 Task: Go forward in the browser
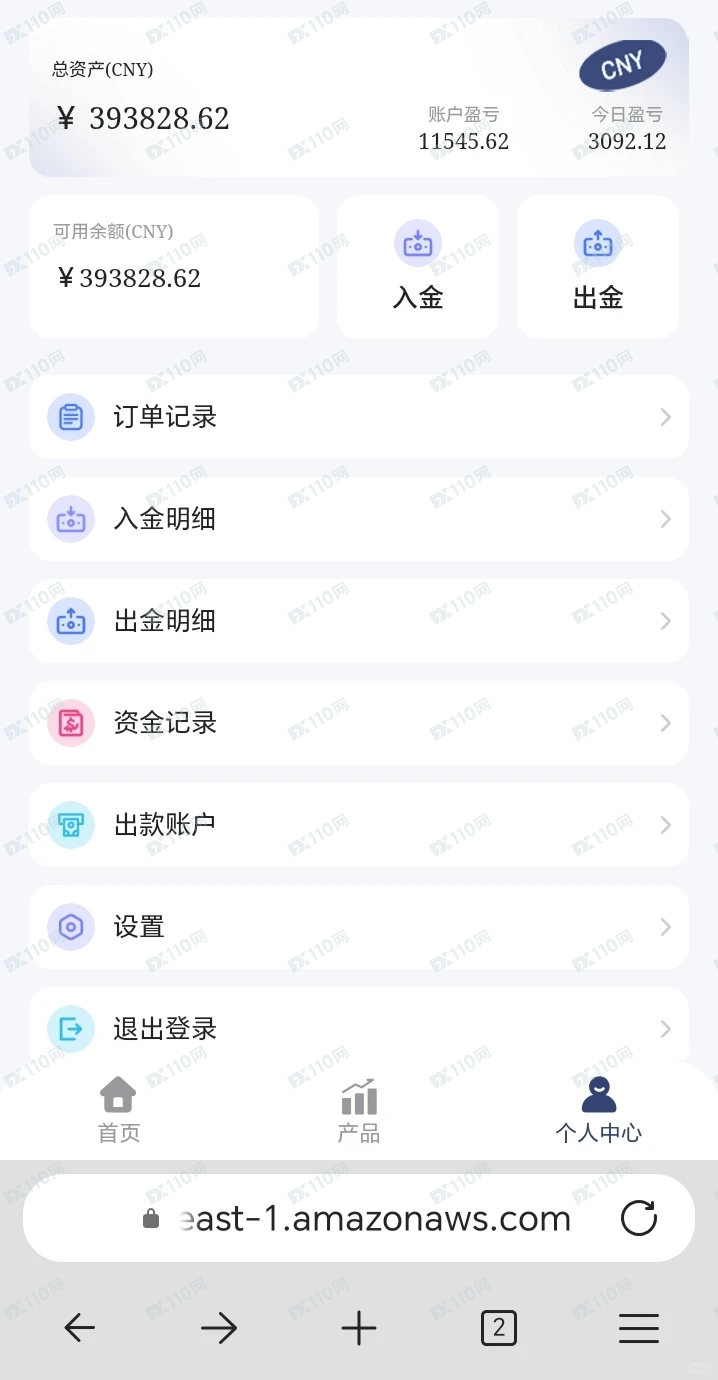(x=219, y=1328)
